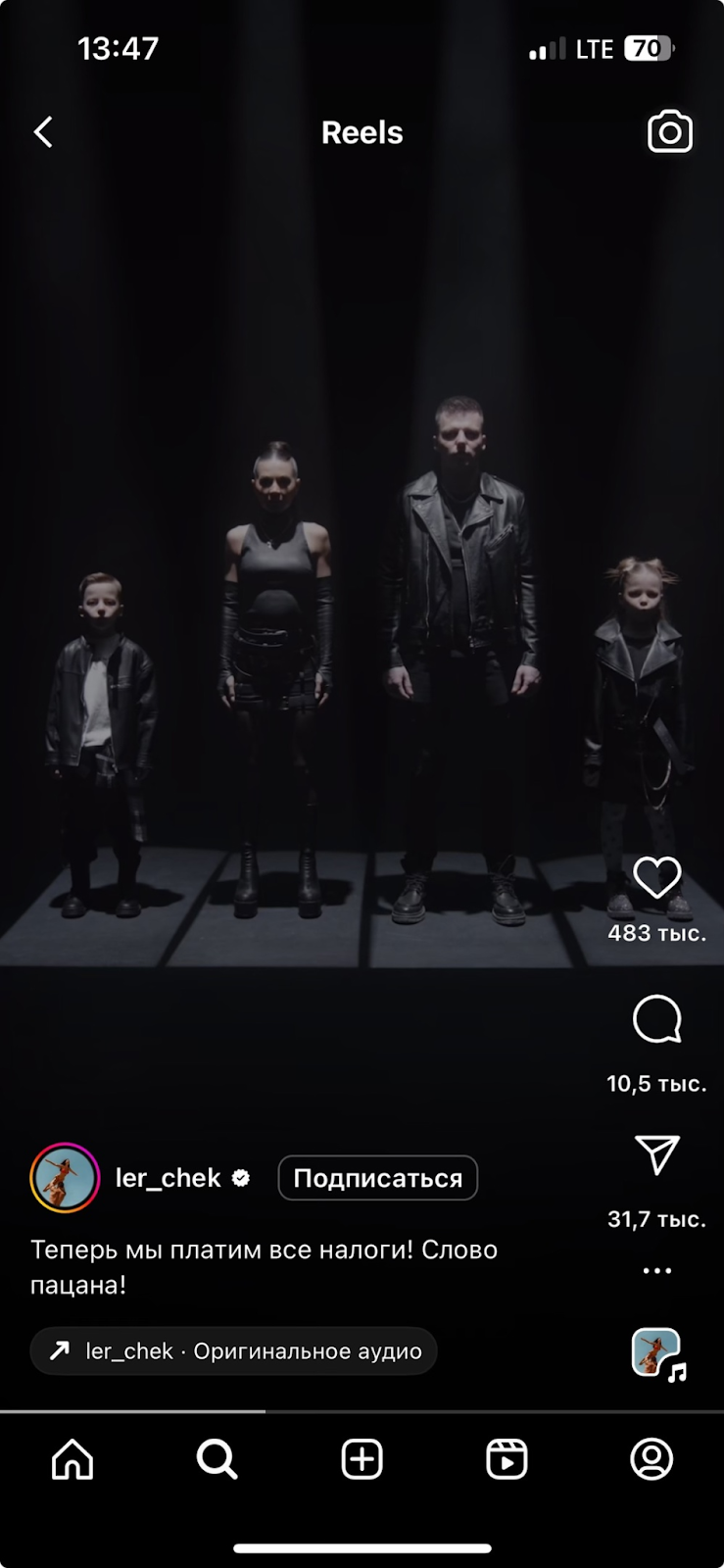Like this reel with the heart icon
The width and height of the screenshot is (724, 1568).
(656, 878)
